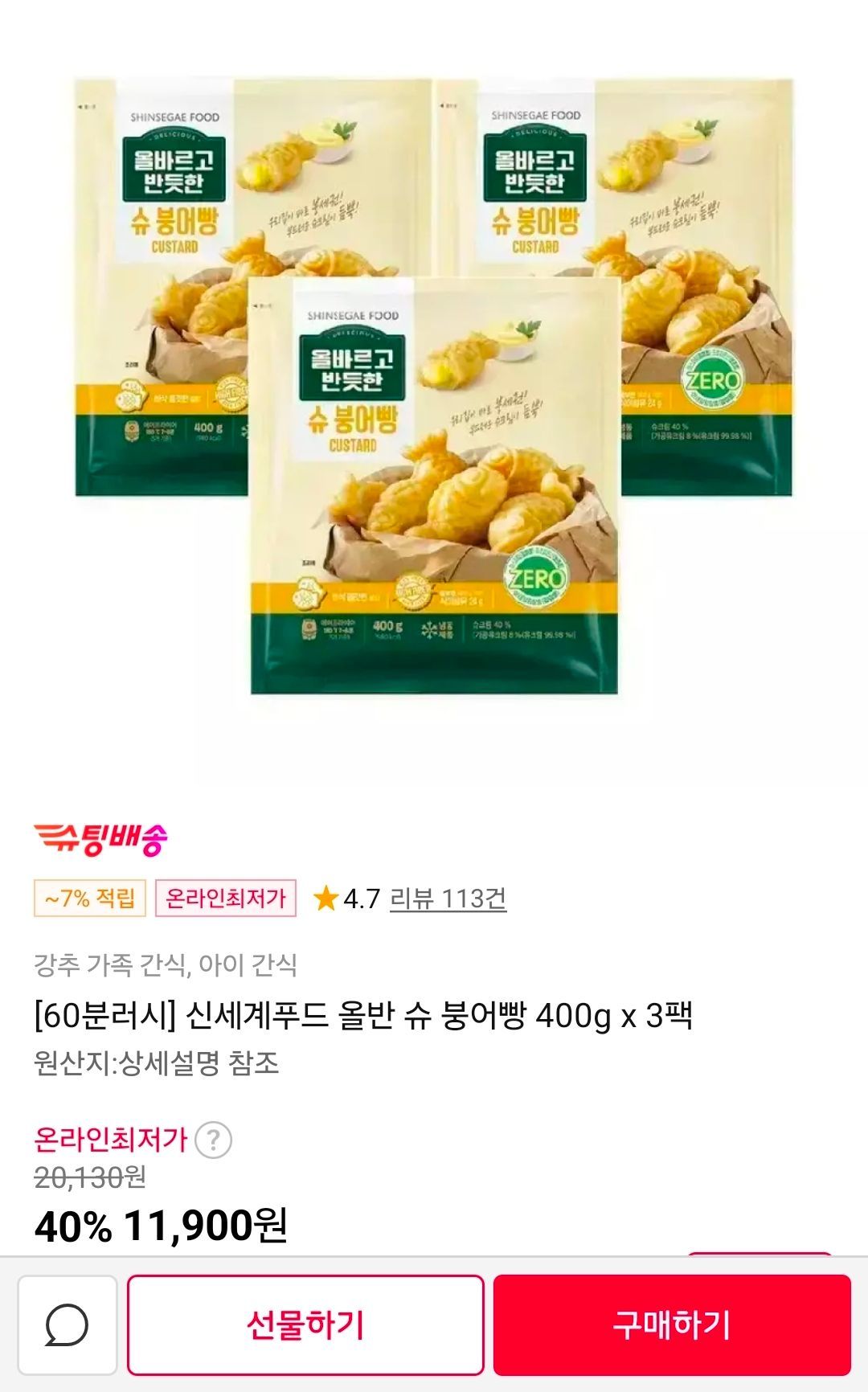View the 슈 붕어빵 product image
868x1392 pixels.
(x=434, y=386)
